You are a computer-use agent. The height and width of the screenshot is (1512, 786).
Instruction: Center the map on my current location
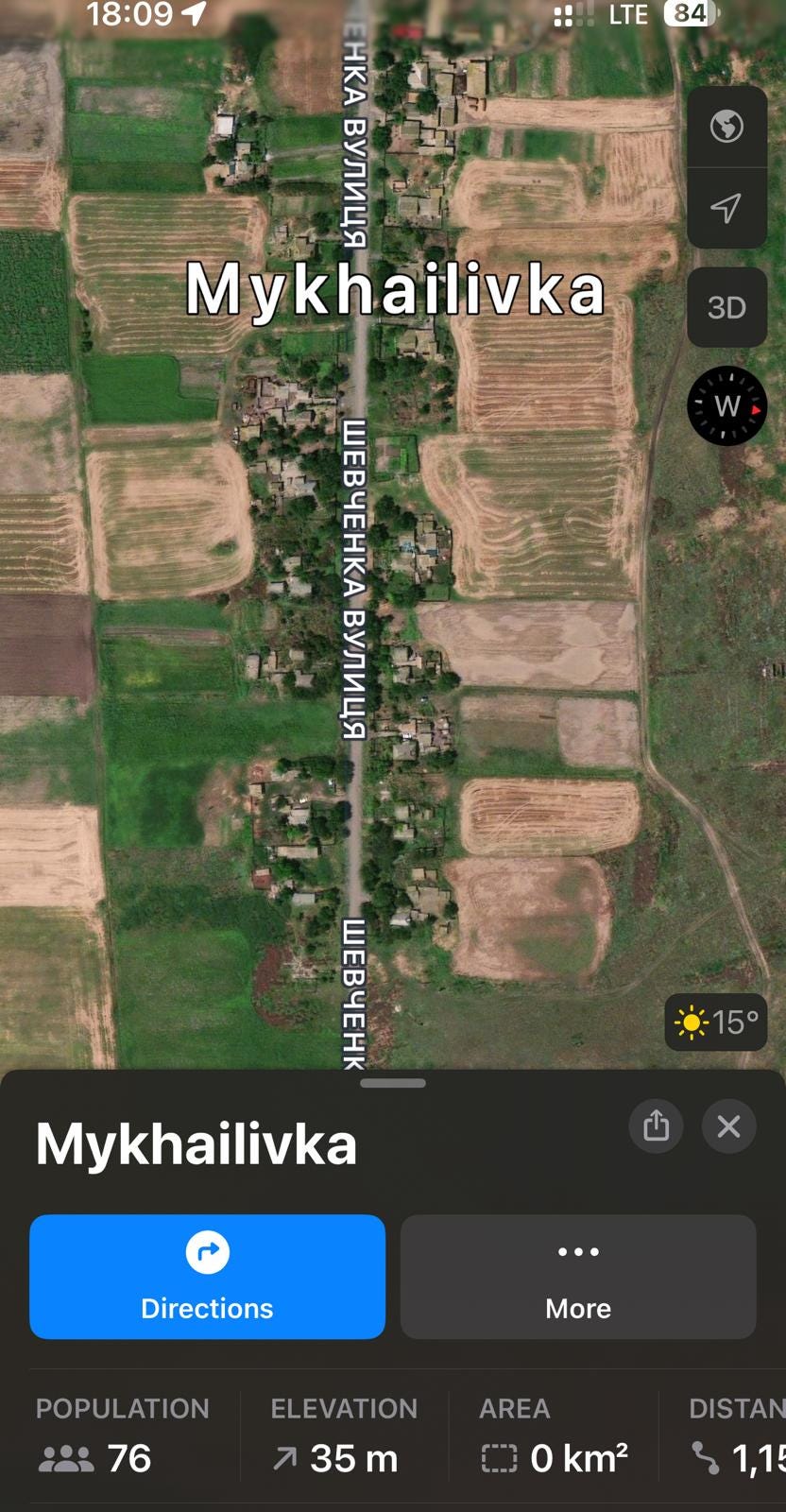pos(726,208)
